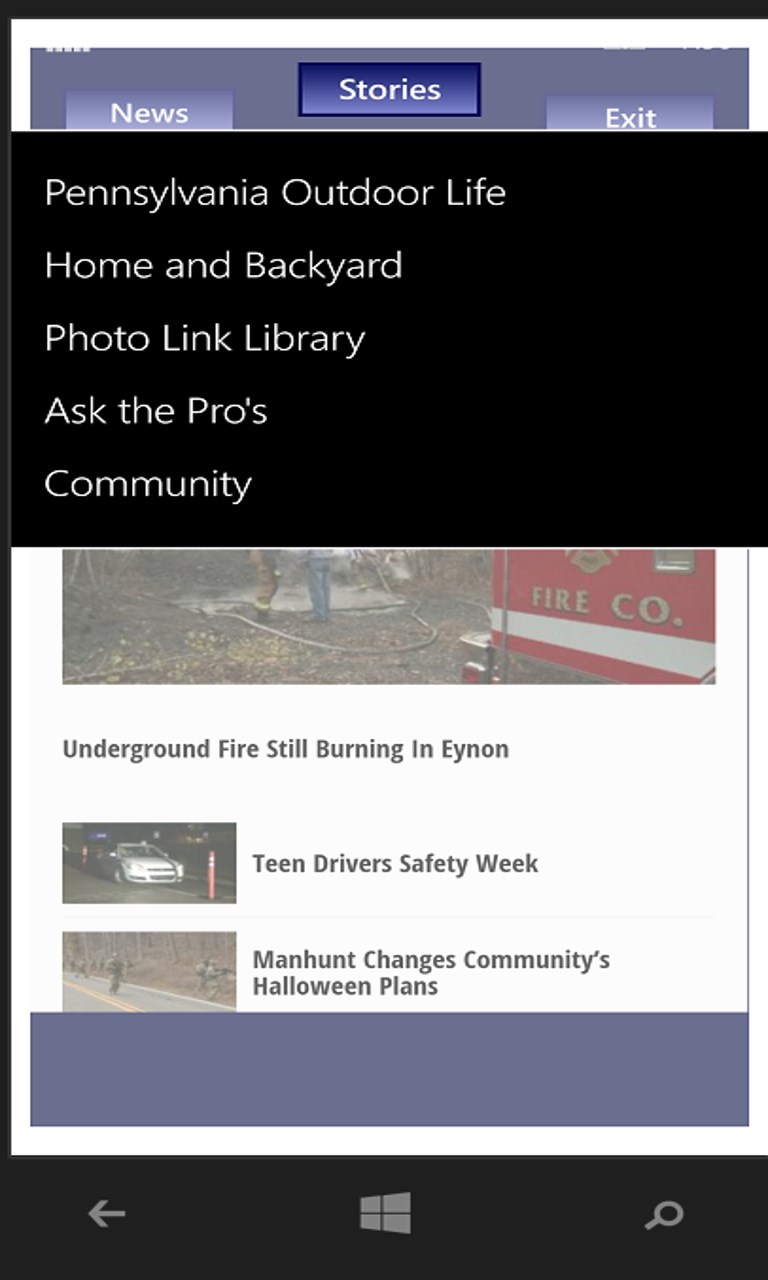Open the News button
Image resolution: width=768 pixels, height=1280 pixels.
pos(149,112)
